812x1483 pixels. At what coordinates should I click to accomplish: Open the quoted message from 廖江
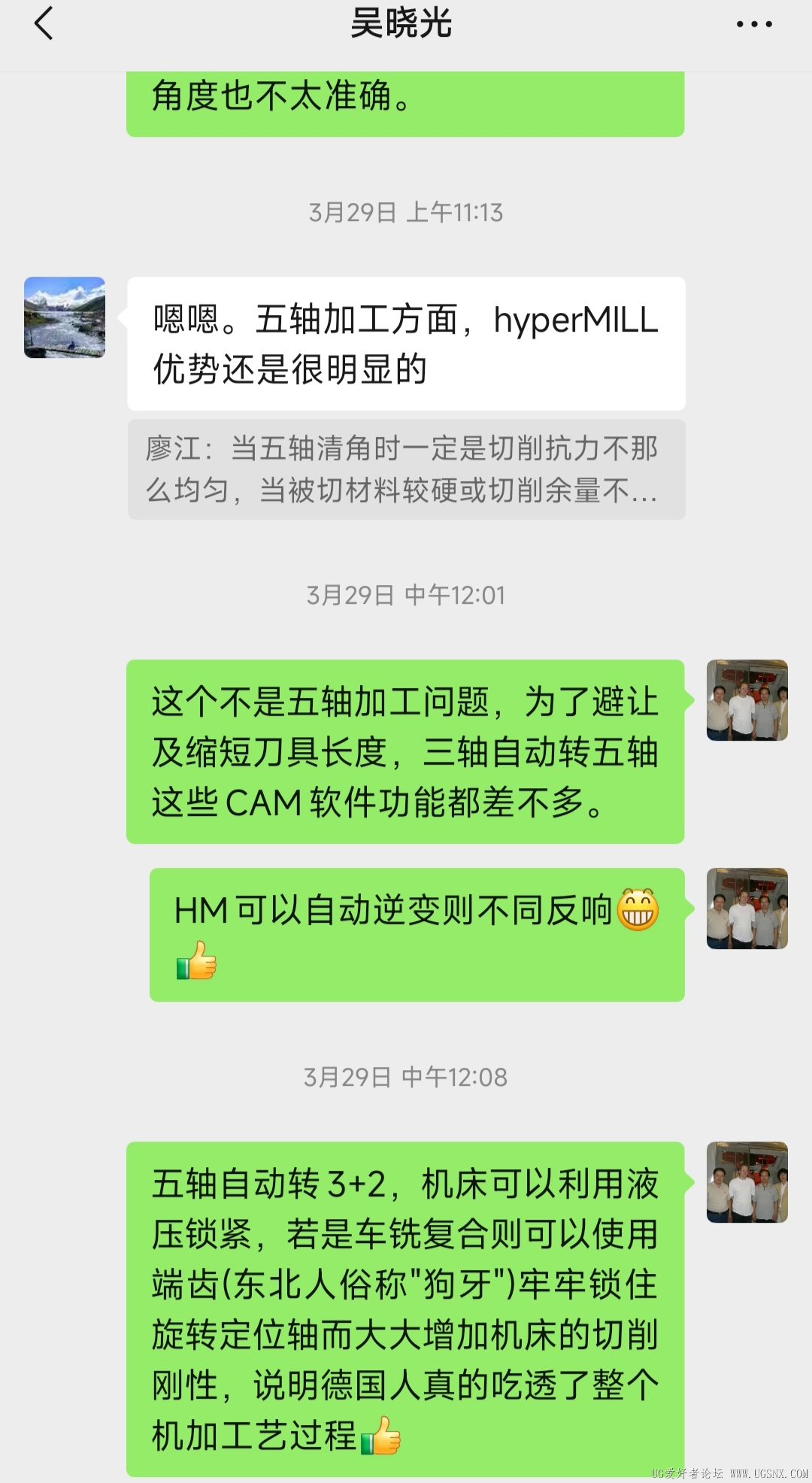[x=406, y=469]
